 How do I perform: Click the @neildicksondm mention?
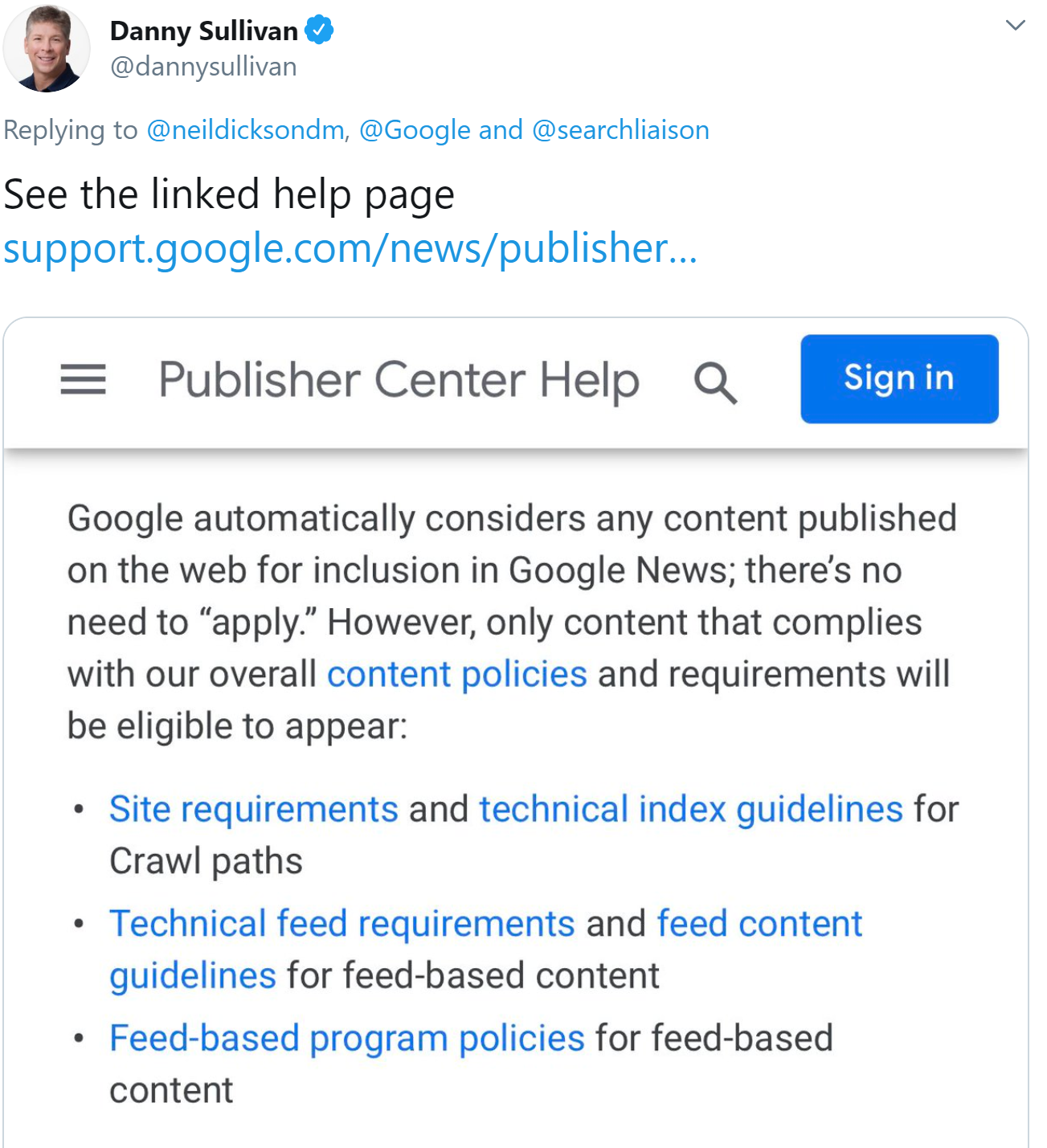pos(246,129)
